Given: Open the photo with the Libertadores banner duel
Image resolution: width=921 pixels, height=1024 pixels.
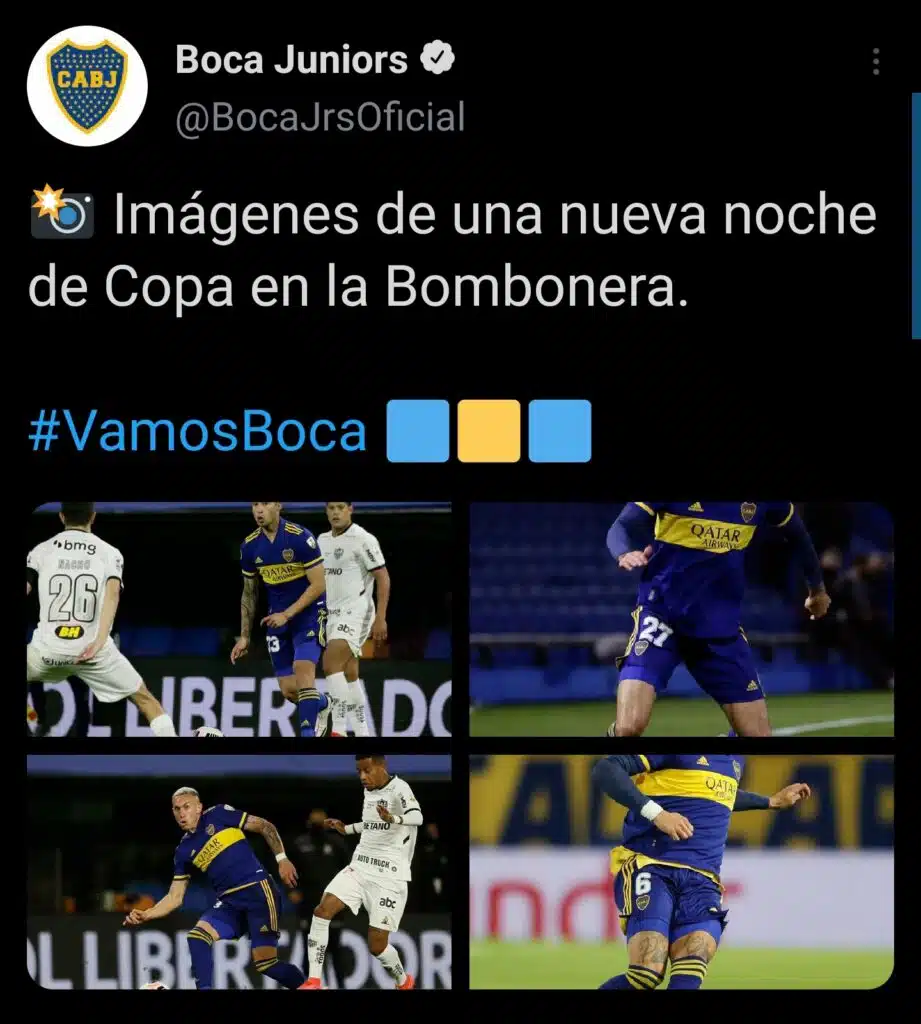Looking at the screenshot, I should tap(239, 872).
